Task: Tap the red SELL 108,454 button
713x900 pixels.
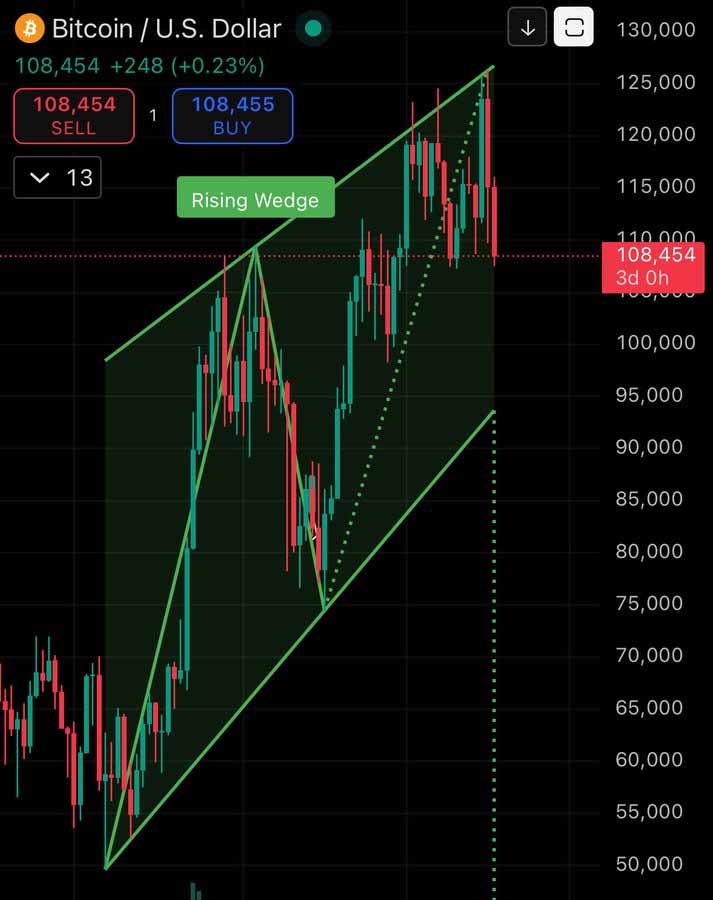Action: pos(74,116)
